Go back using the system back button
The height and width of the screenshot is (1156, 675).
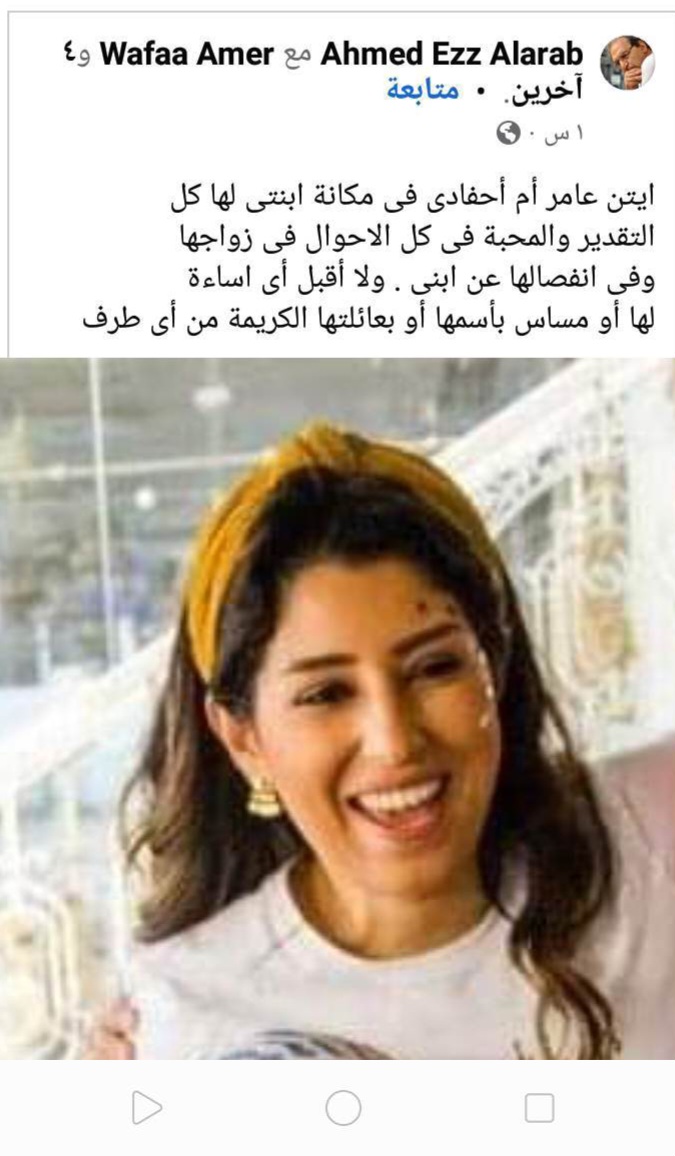[147, 1107]
